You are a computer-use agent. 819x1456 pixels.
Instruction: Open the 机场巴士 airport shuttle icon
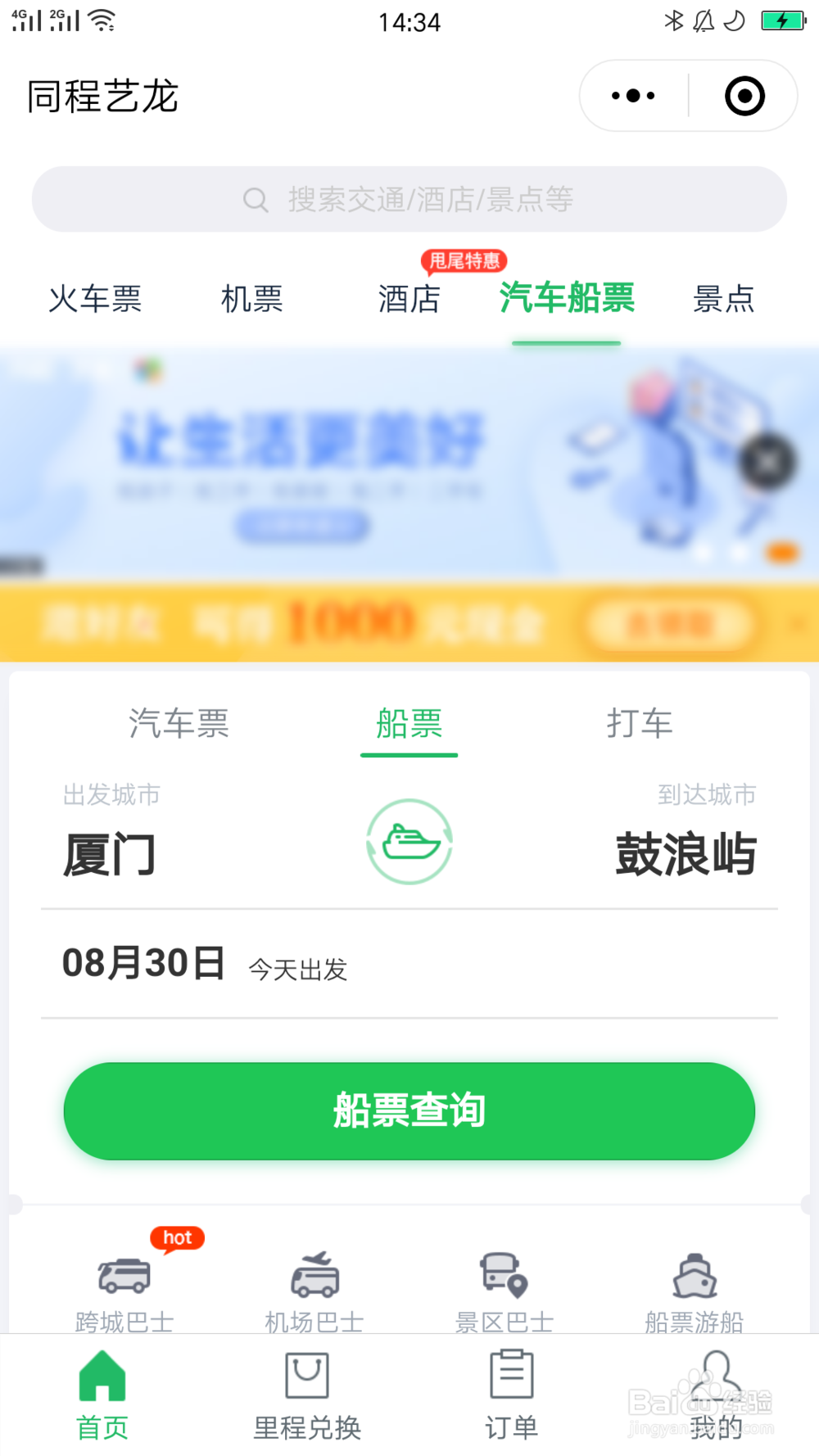click(312, 1276)
